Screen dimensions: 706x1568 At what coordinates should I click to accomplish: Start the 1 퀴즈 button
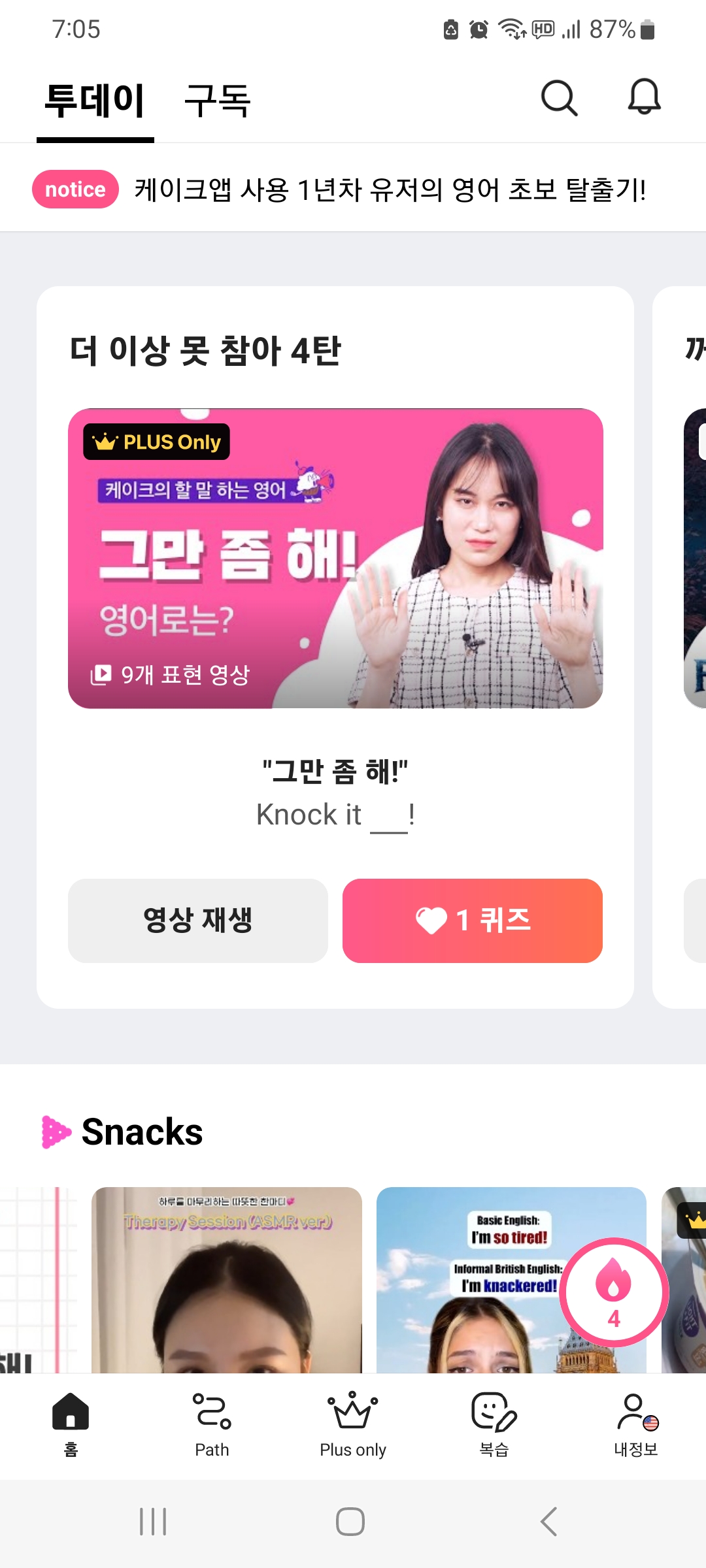click(x=473, y=921)
